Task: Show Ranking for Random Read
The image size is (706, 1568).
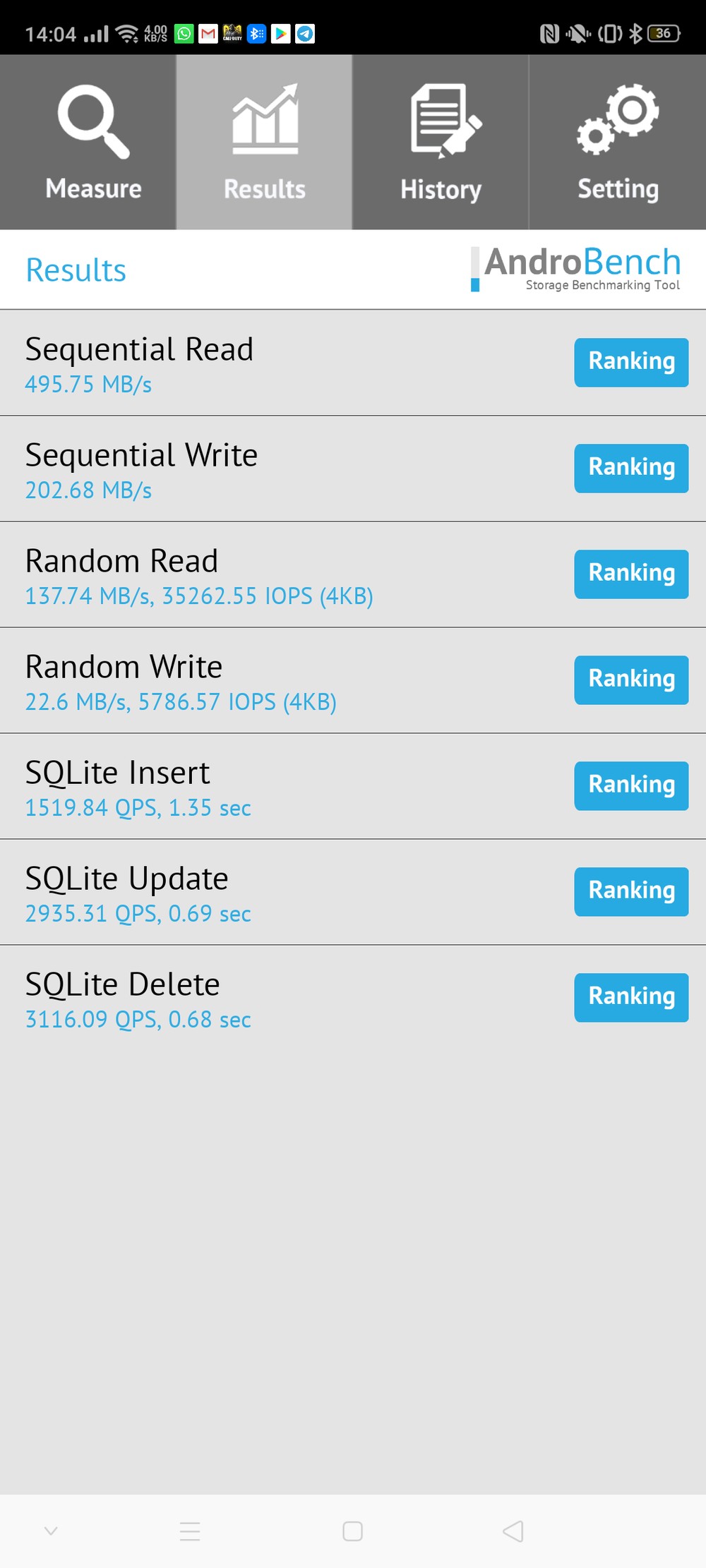Action: pos(631,574)
